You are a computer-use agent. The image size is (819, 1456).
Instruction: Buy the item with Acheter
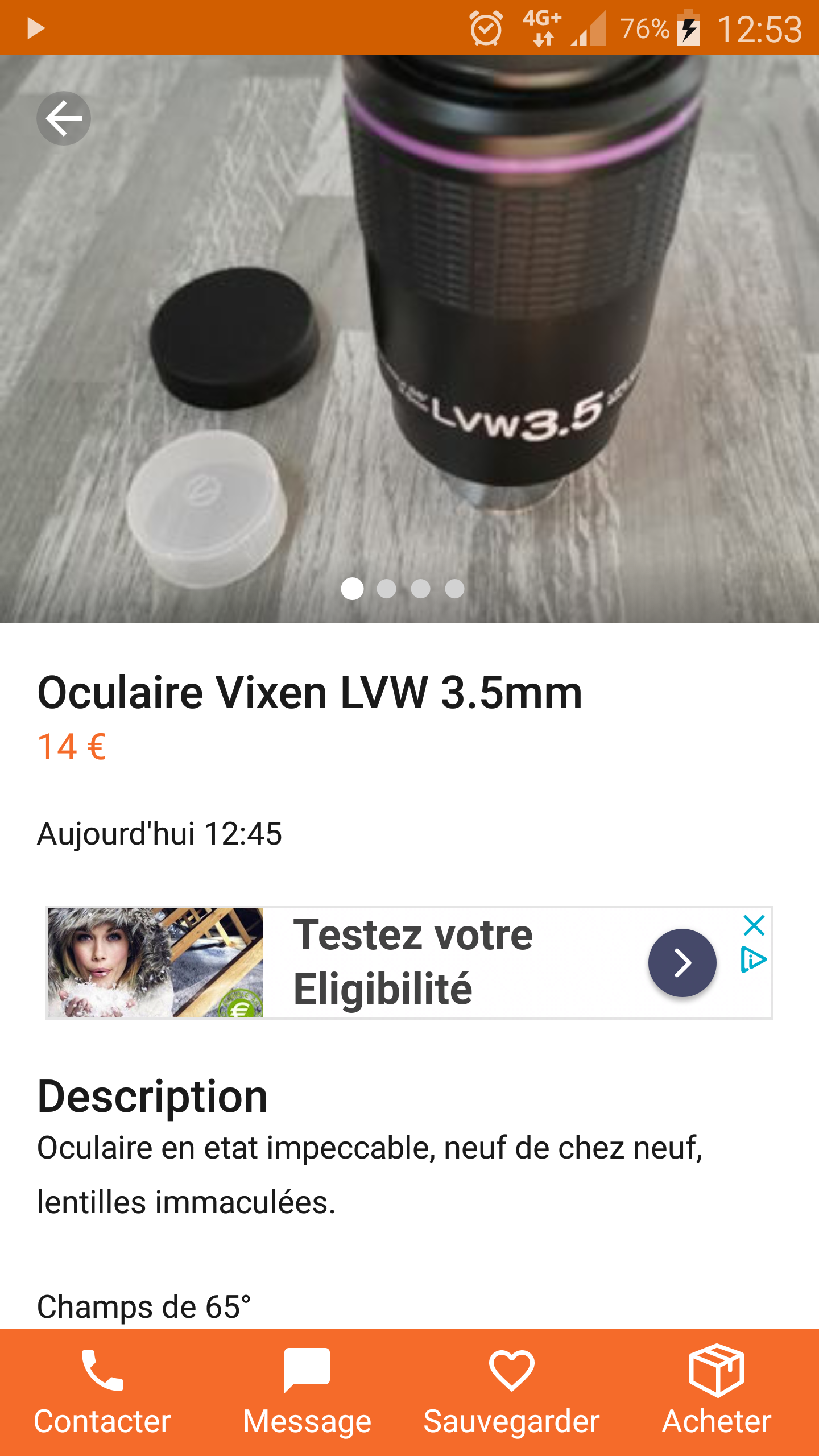tap(717, 1392)
